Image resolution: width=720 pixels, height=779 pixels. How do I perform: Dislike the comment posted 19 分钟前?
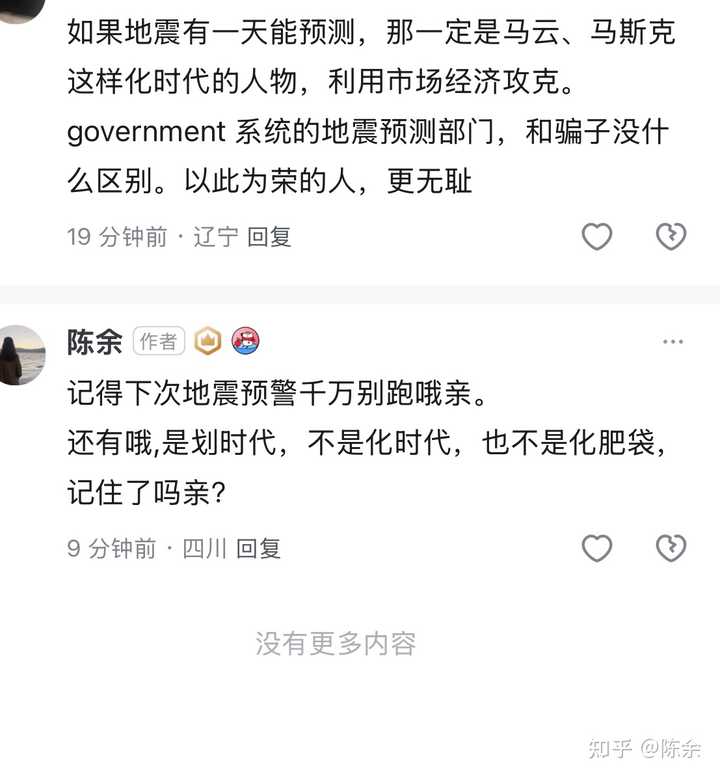(670, 237)
